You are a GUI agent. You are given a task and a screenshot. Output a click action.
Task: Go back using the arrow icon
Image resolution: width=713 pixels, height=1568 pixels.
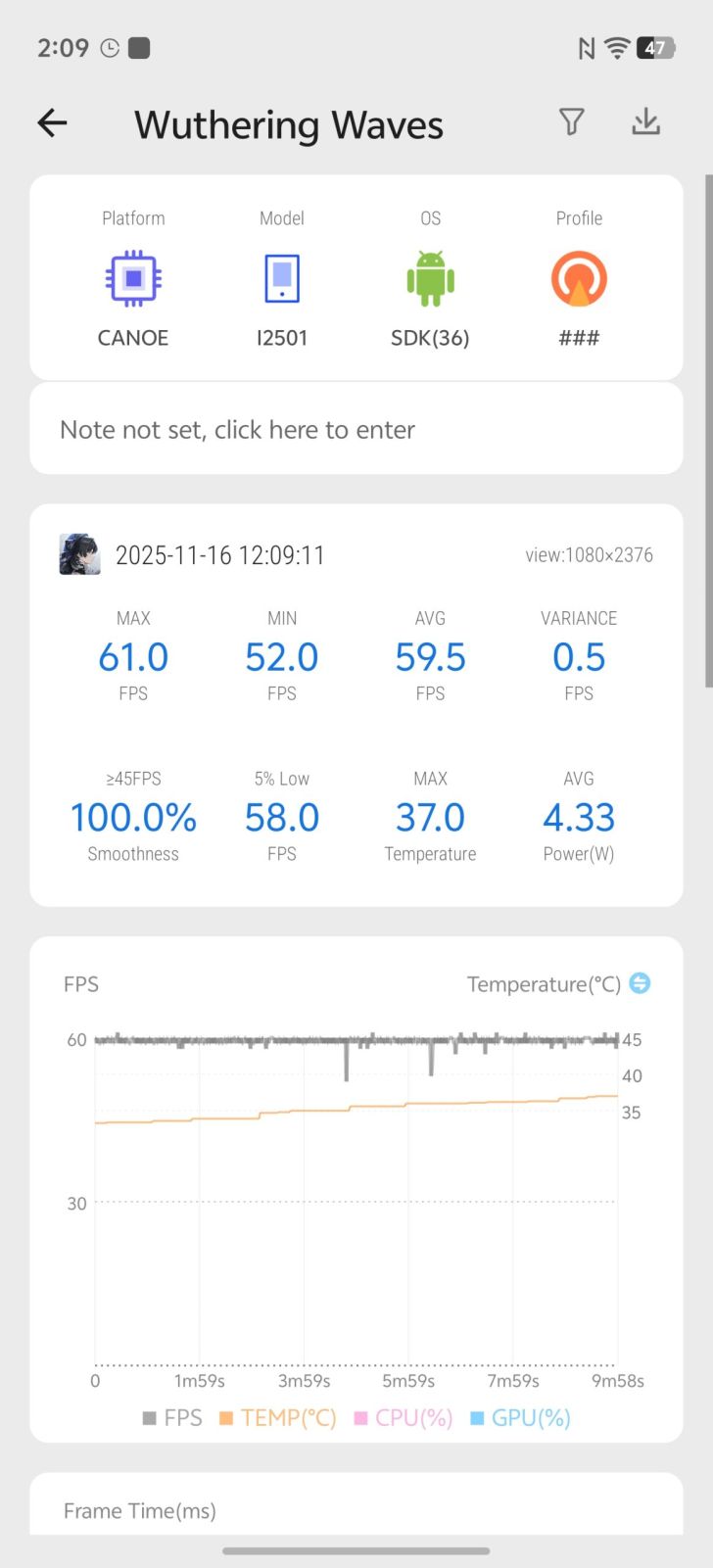52,123
